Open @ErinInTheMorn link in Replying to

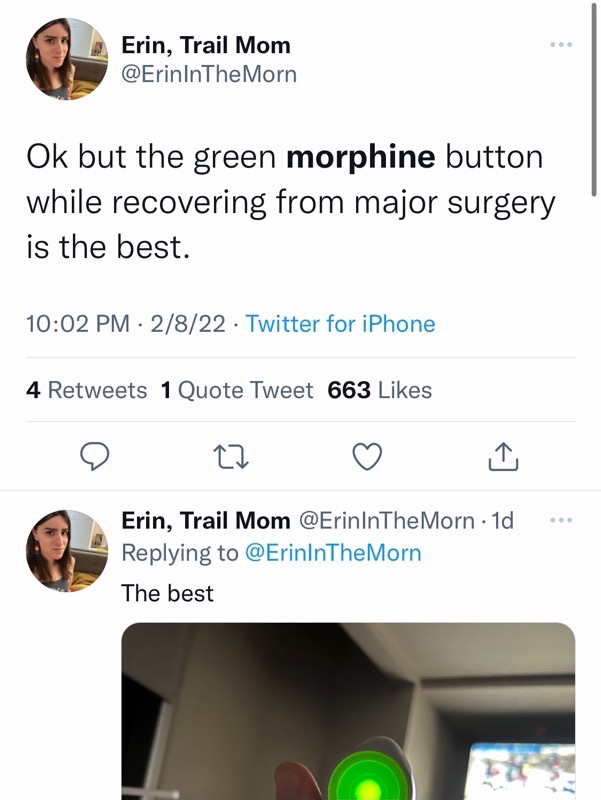point(332,553)
